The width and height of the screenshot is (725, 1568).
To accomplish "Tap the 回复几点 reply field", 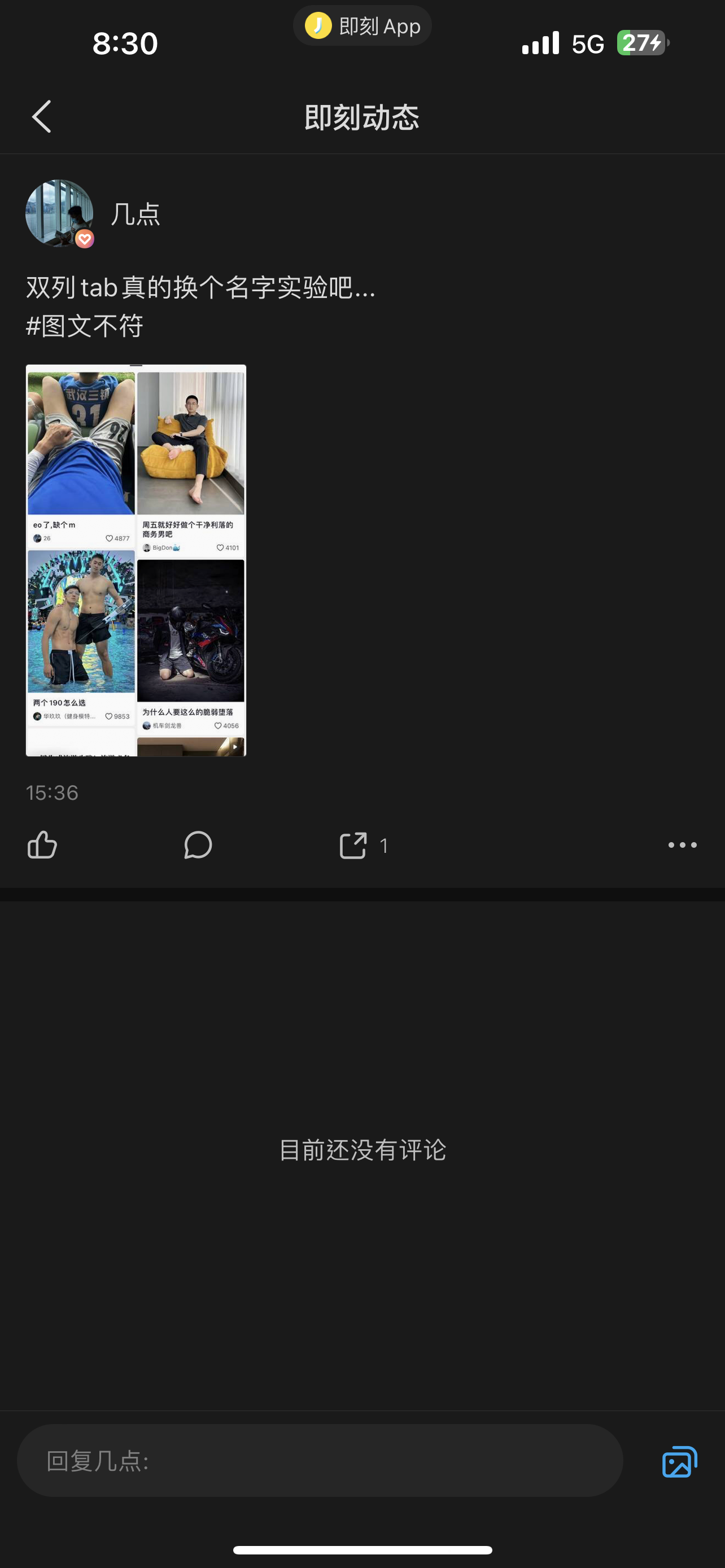I will [x=320, y=1460].
